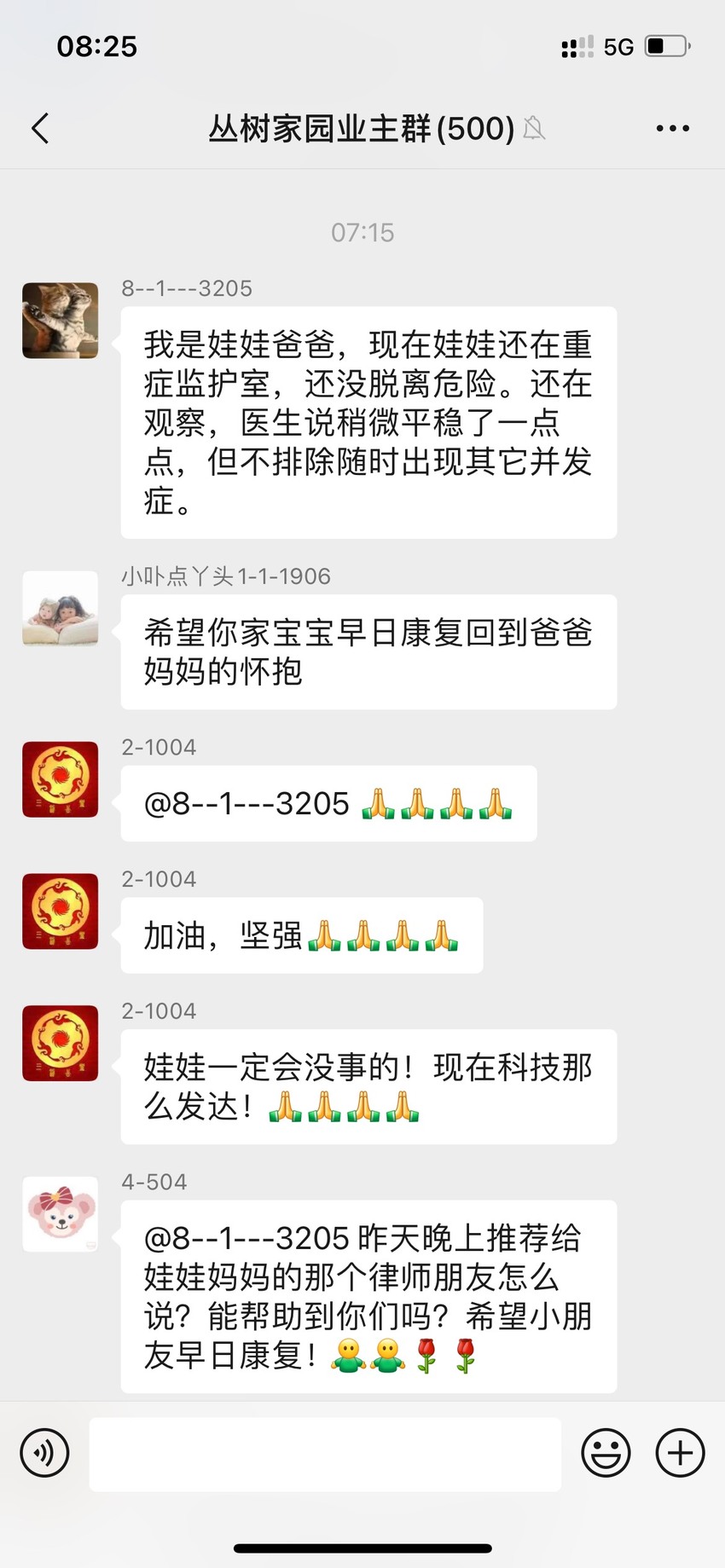Switch to voice message input
This screenshot has width=725, height=1568.
44,1453
